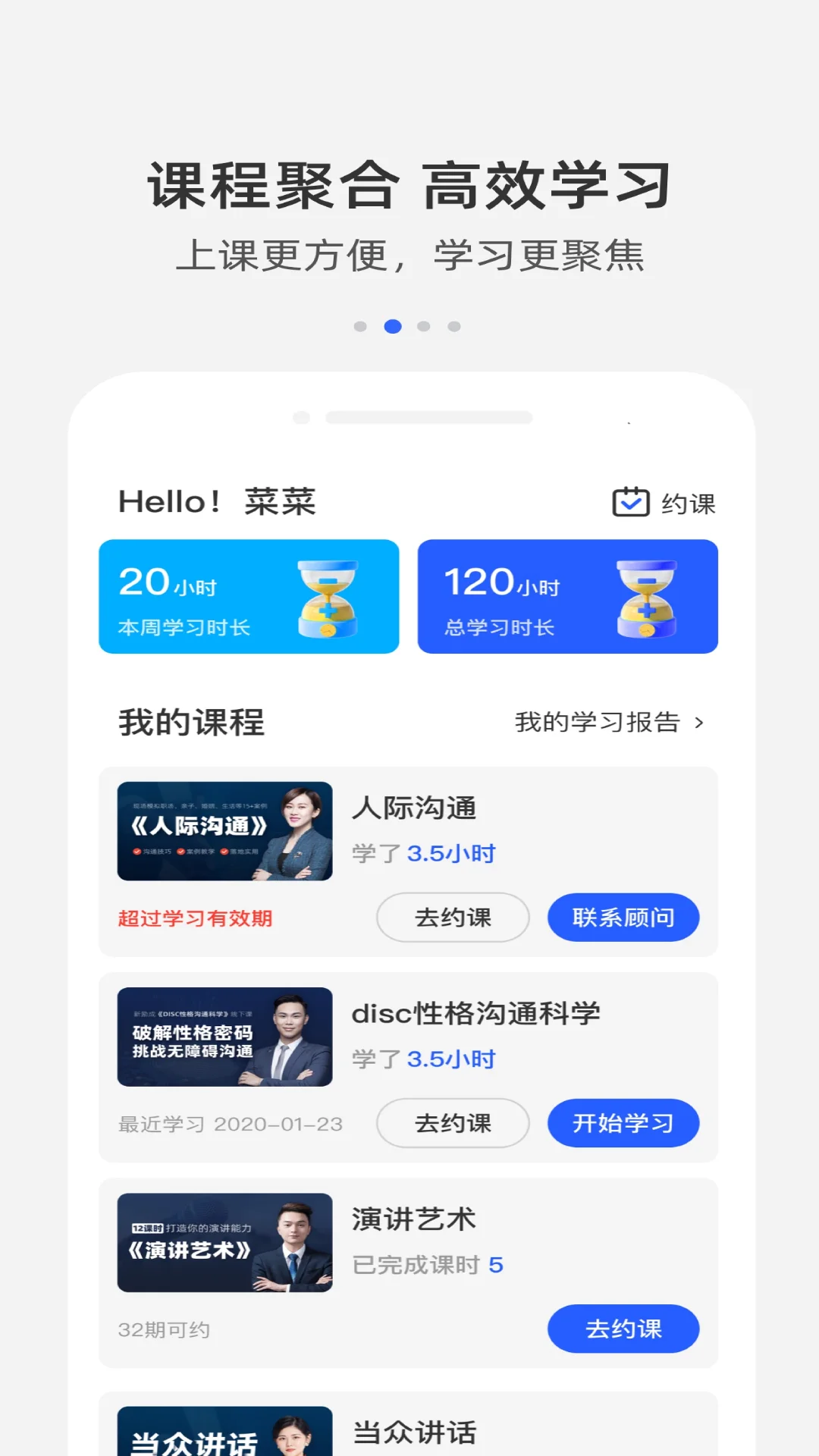
Task: Click 去约课 for the 演讲艺术 course
Action: point(623,1329)
